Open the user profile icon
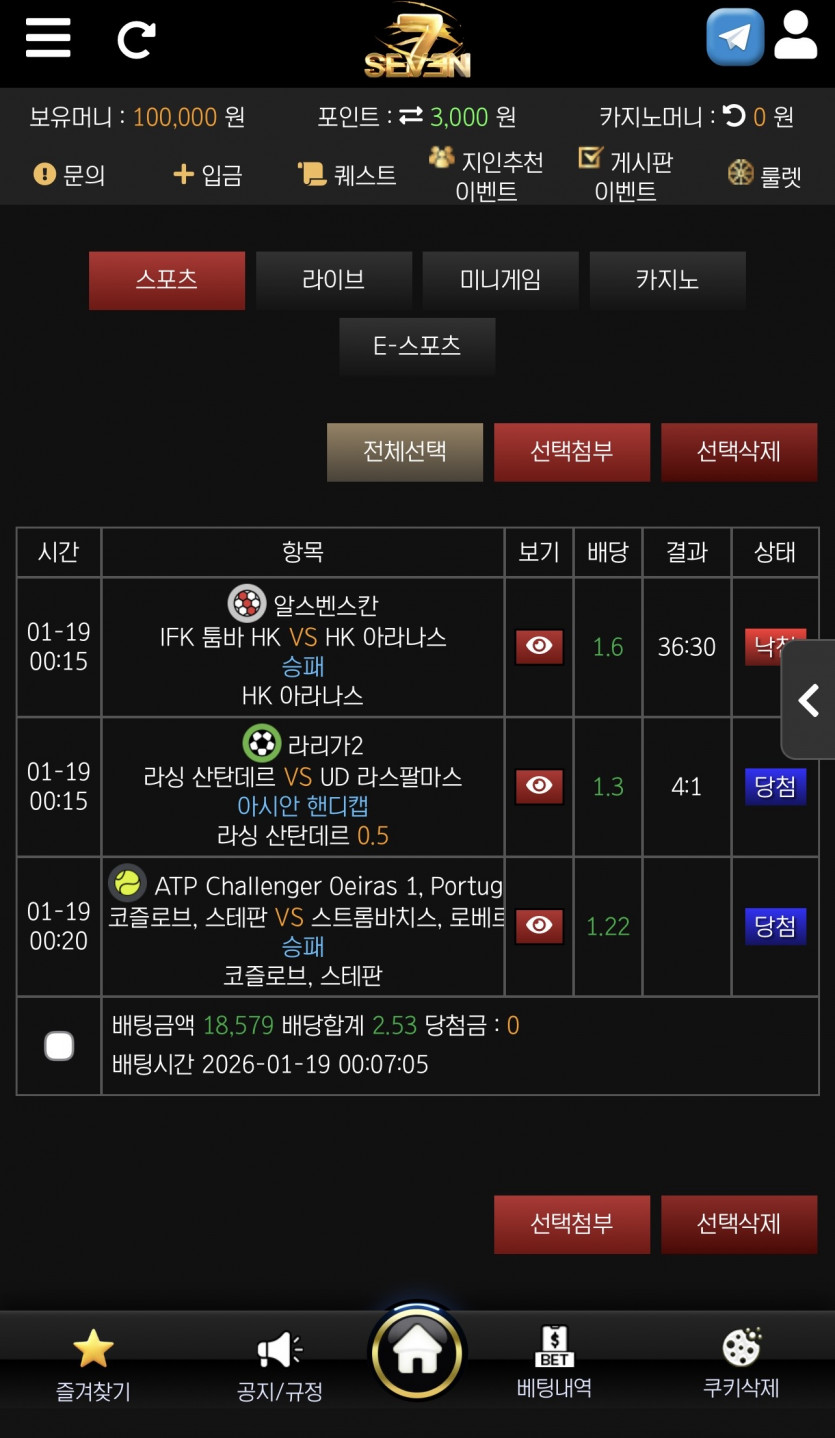Image resolution: width=835 pixels, height=1438 pixels. coord(796,36)
